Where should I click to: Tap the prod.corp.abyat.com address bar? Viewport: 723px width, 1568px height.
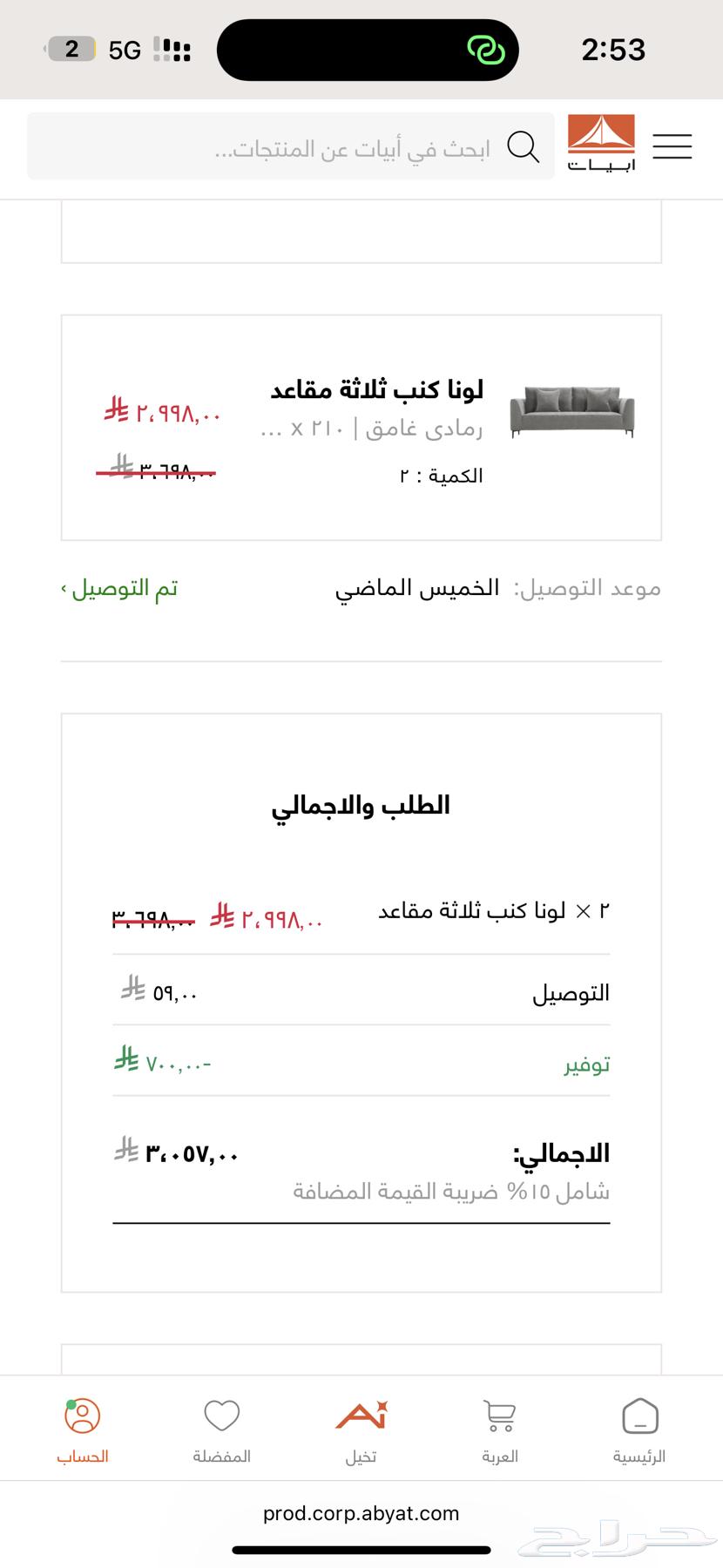coord(361,1513)
